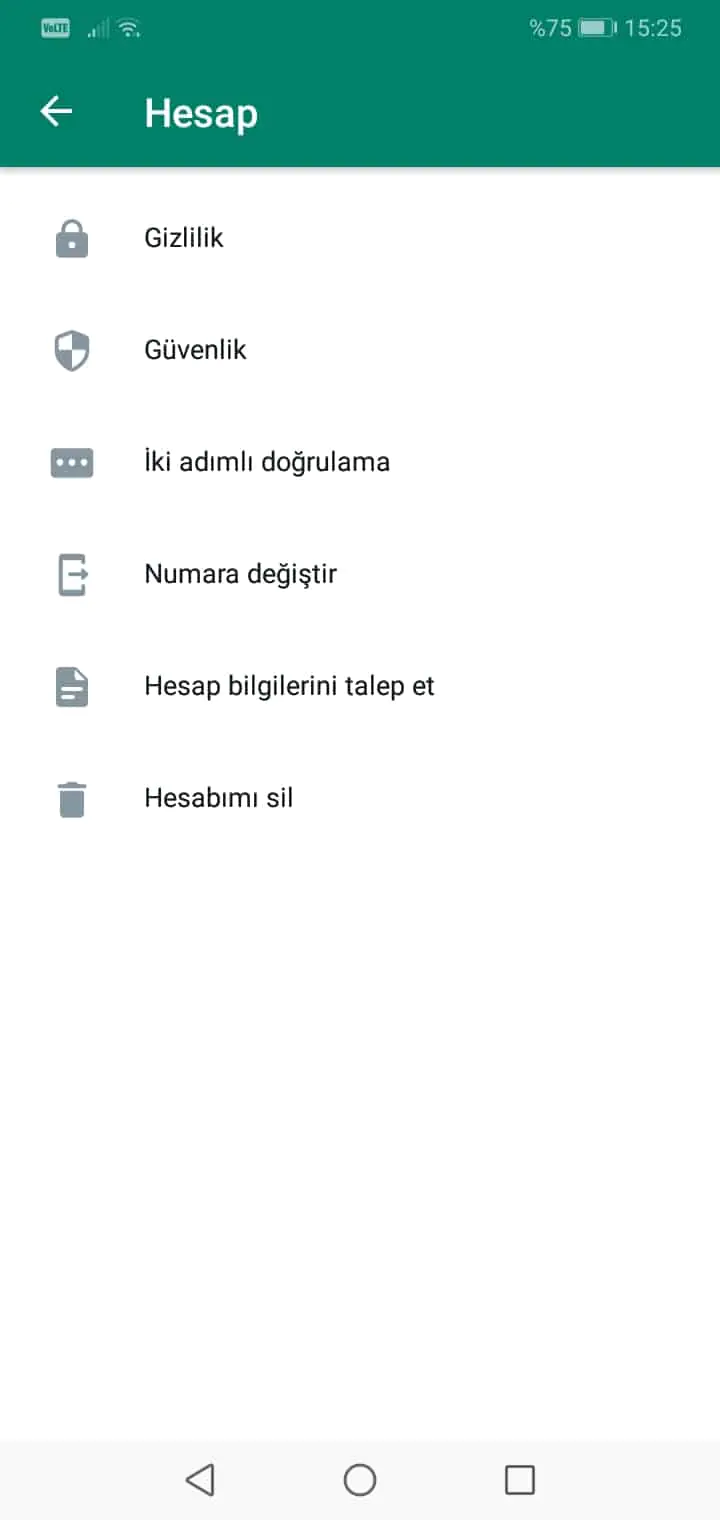
Task: Tap the back arrow in Hesap header
Action: point(56,112)
